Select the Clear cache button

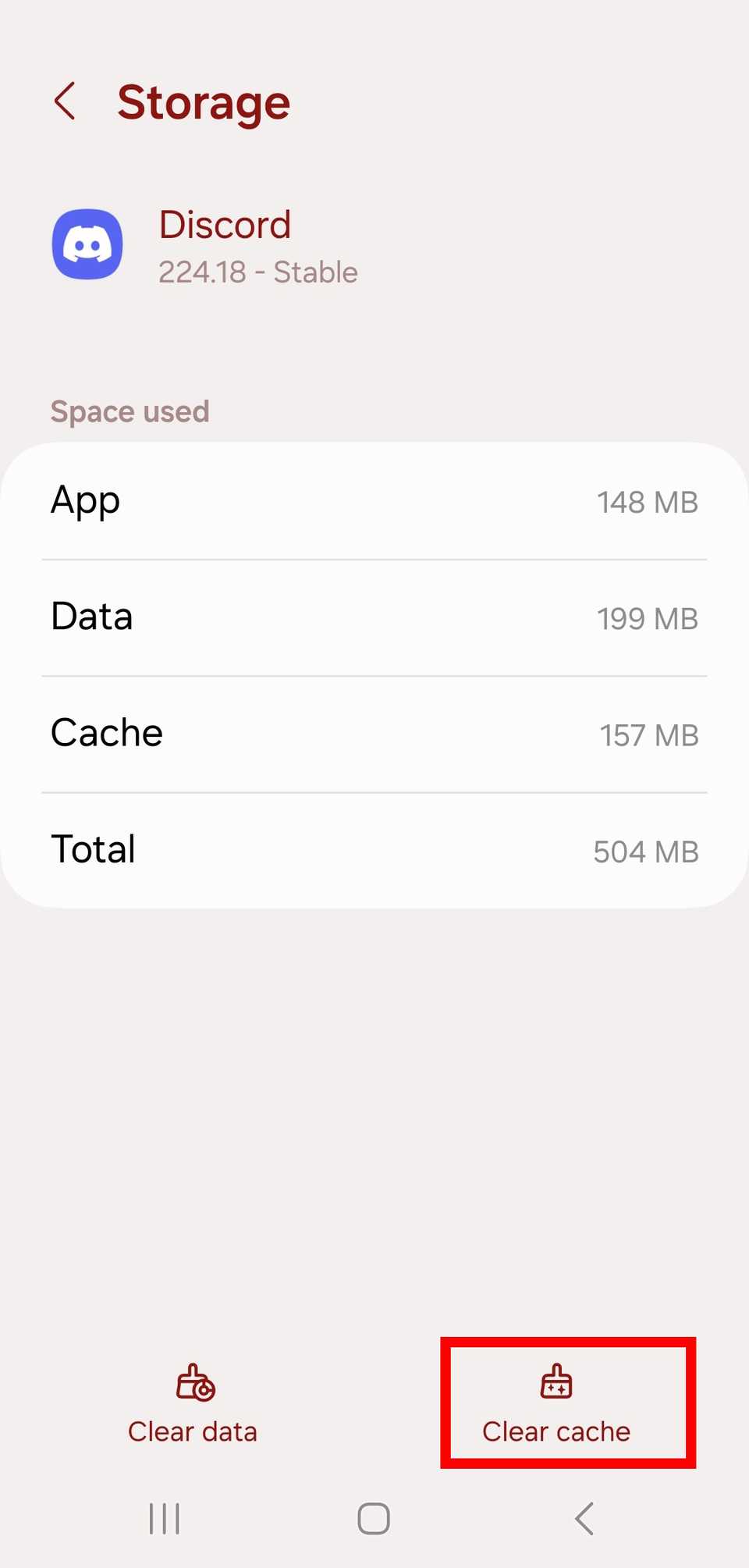pos(556,1405)
